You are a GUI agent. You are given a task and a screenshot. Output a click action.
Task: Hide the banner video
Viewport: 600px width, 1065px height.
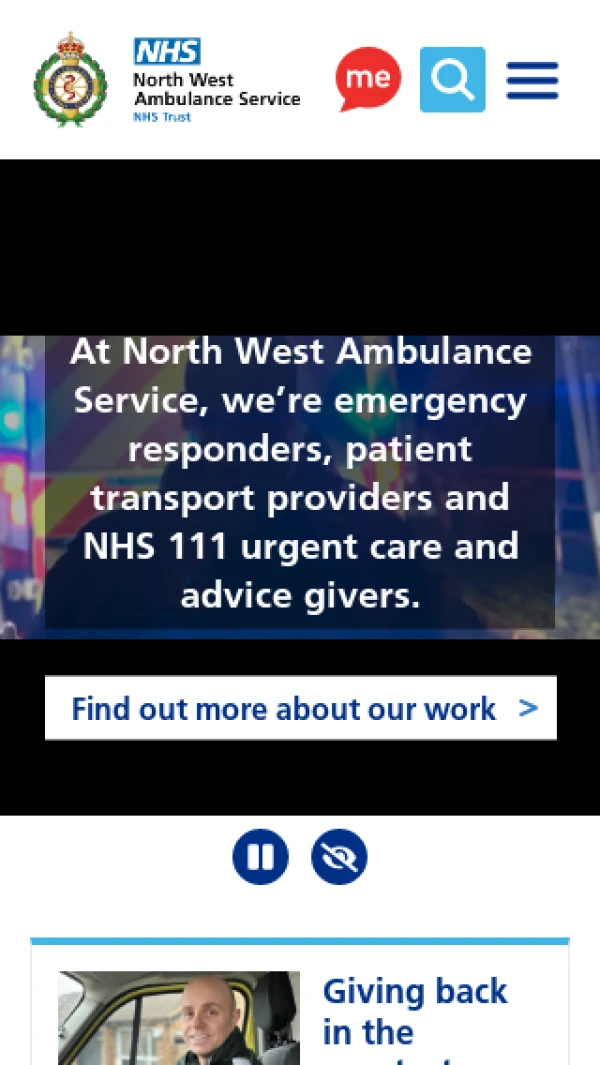(339, 857)
